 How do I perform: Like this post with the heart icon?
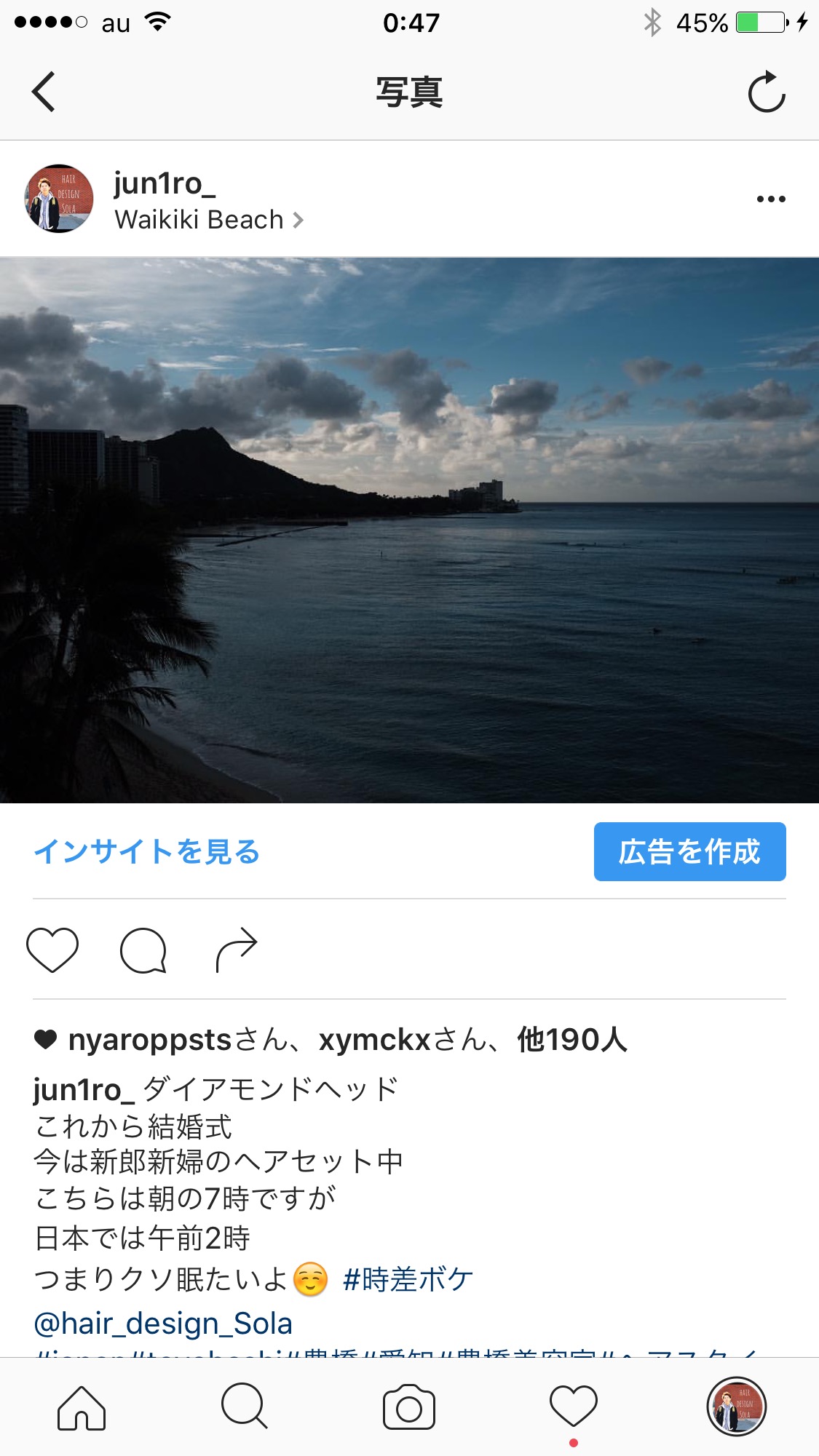pyautogui.click(x=52, y=950)
